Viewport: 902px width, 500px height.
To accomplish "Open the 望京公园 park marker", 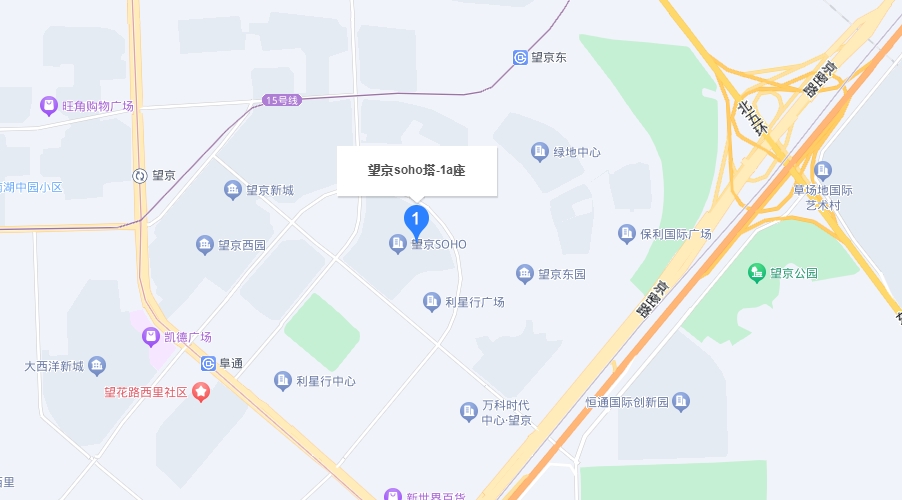I will pyautogui.click(x=757, y=272).
